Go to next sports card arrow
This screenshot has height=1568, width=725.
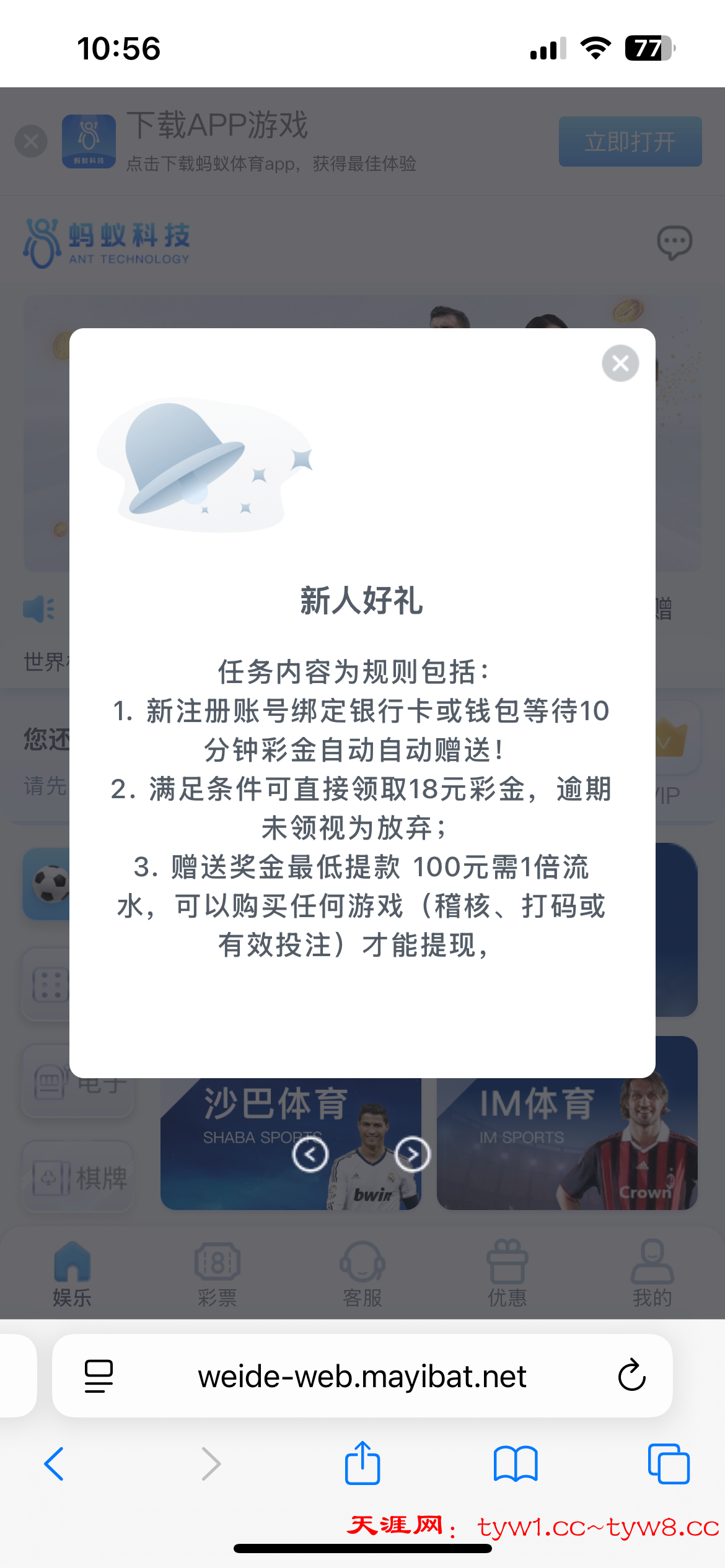point(412,1154)
